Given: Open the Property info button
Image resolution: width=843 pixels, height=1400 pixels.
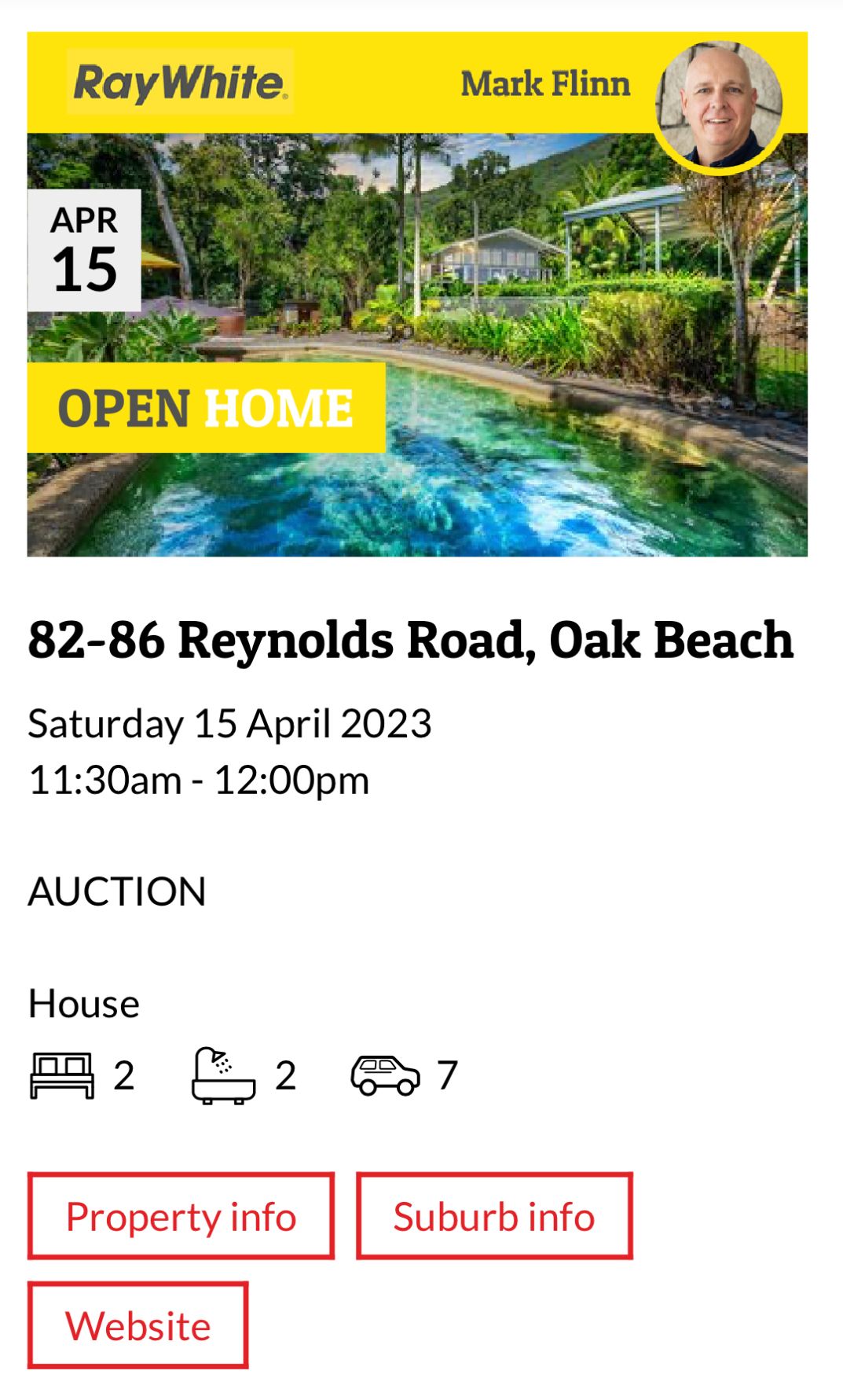Looking at the screenshot, I should click(181, 1216).
